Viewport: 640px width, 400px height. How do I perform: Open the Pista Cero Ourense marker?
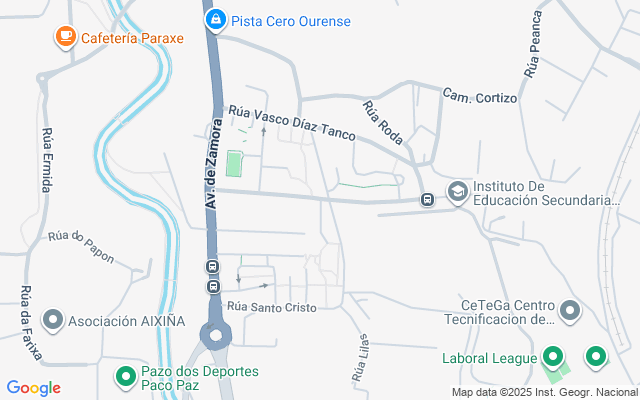(215, 19)
